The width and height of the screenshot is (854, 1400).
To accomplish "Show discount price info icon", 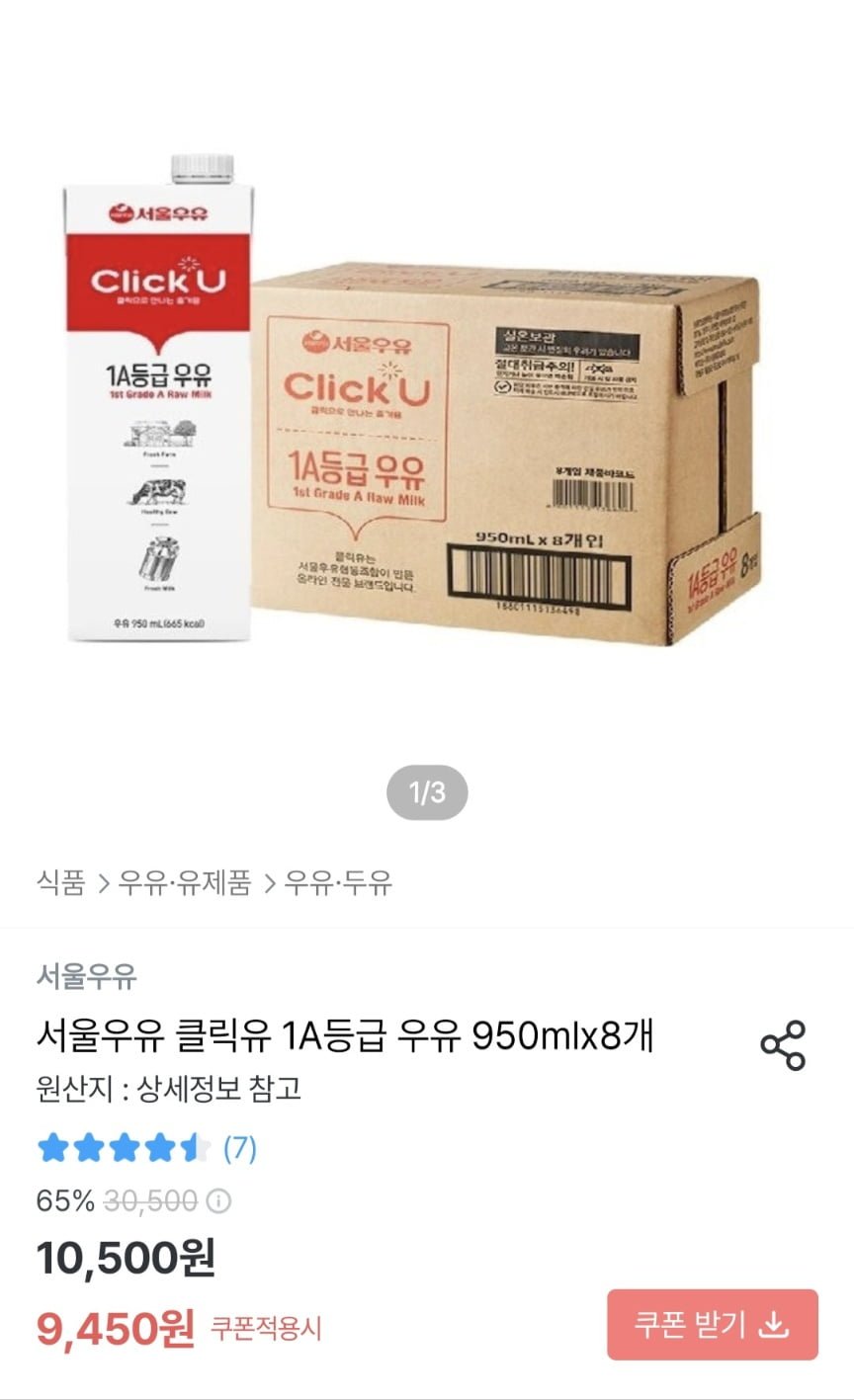I will pyautogui.click(x=219, y=1201).
